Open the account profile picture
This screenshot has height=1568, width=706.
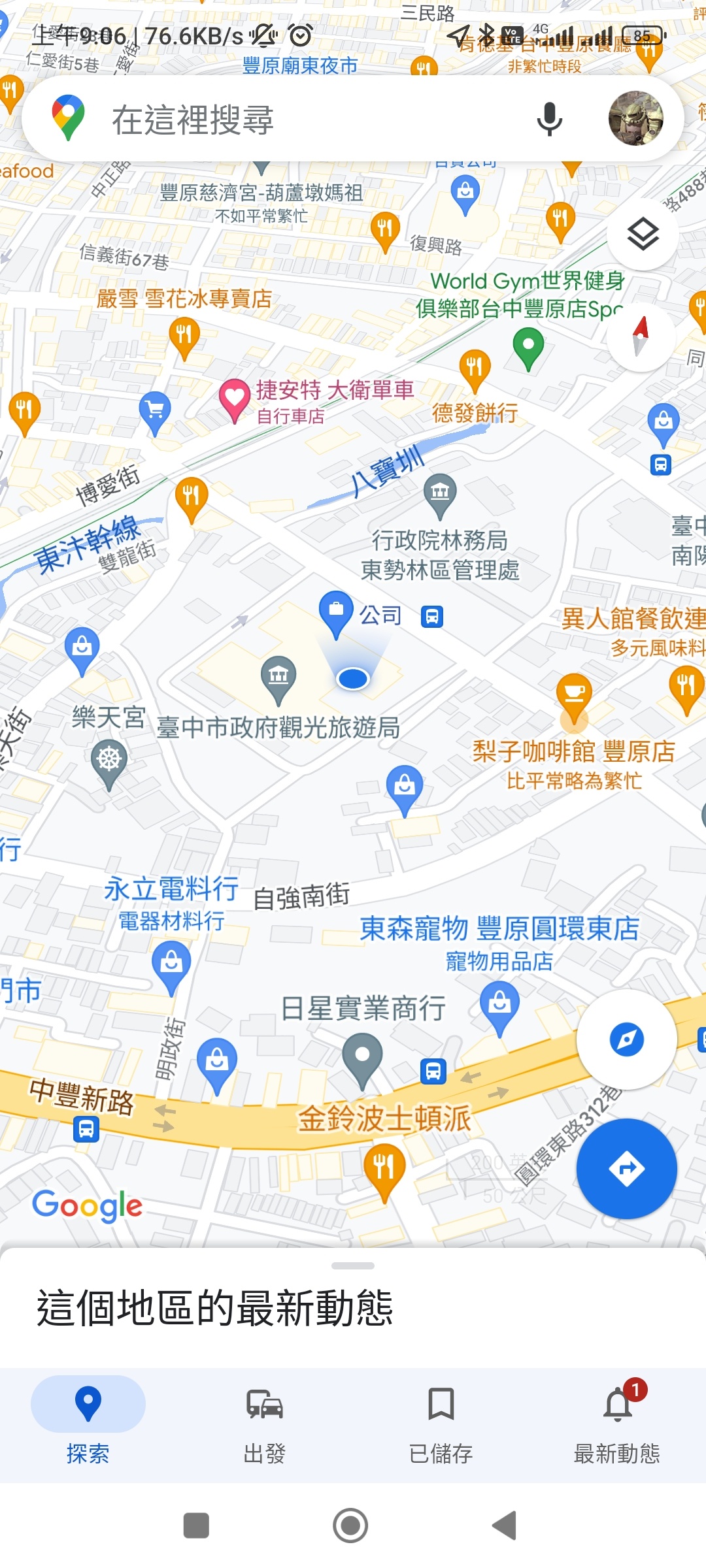tap(635, 118)
